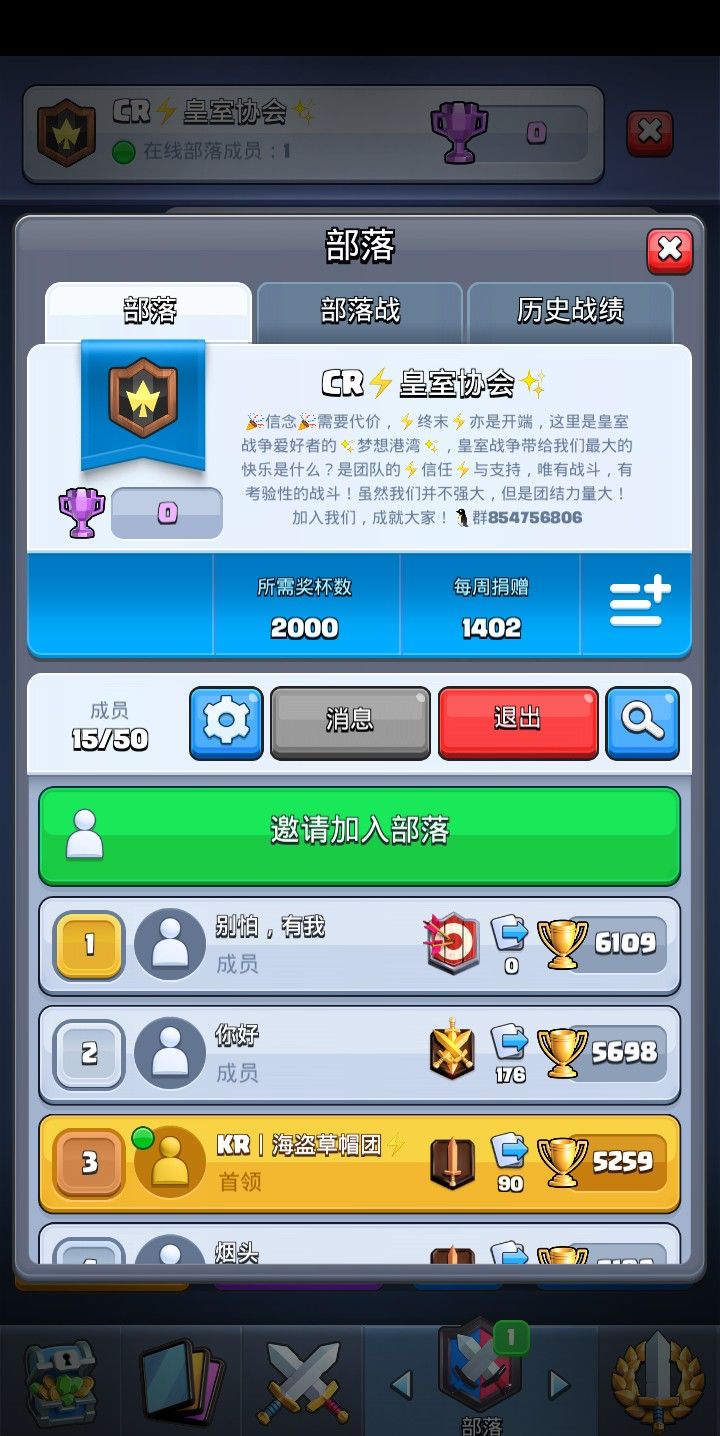Switch to the 历史战绩 tab

[572, 310]
